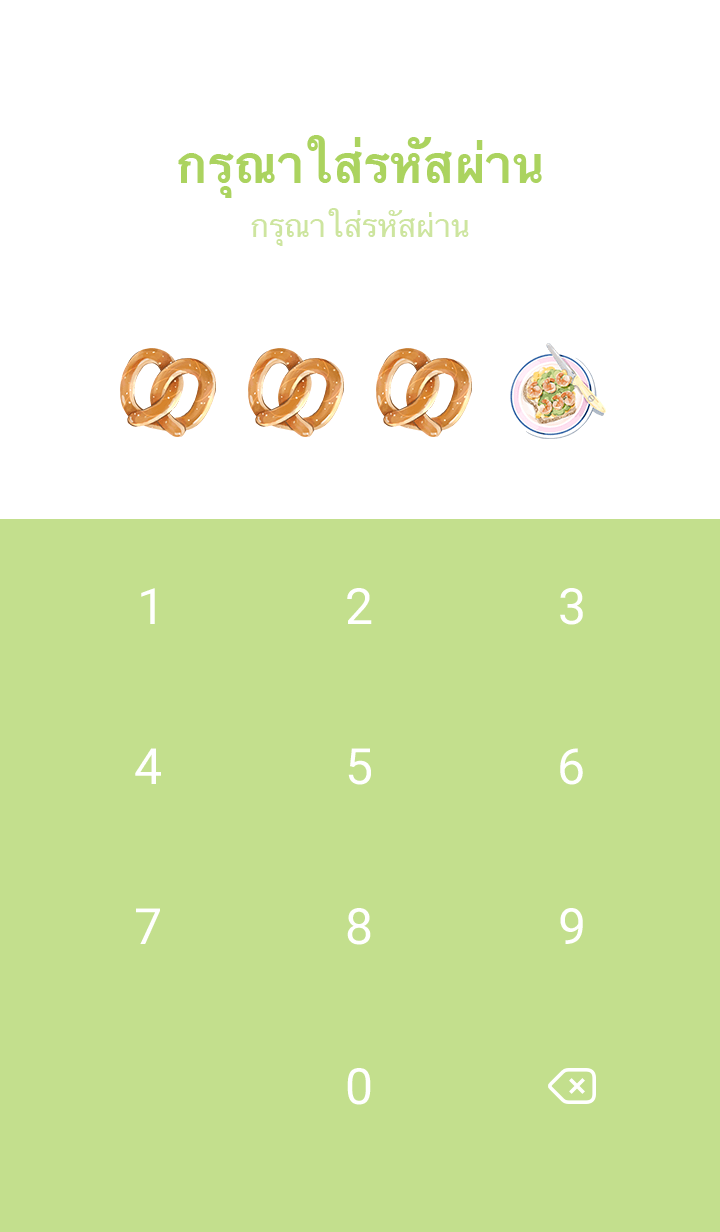Viewport: 720px width, 1232px height.
Task: Tap the 8 key
Action: click(x=359, y=927)
